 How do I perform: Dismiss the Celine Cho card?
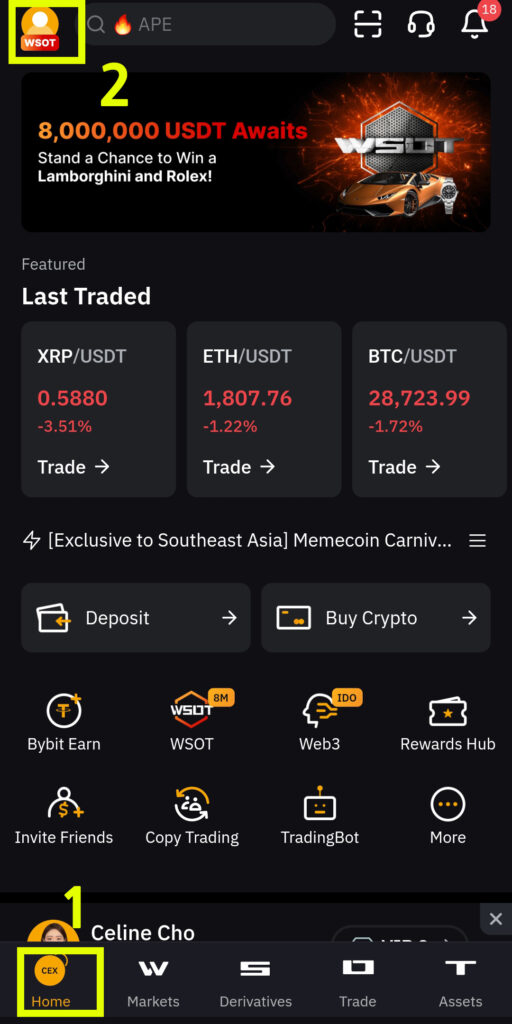496,920
